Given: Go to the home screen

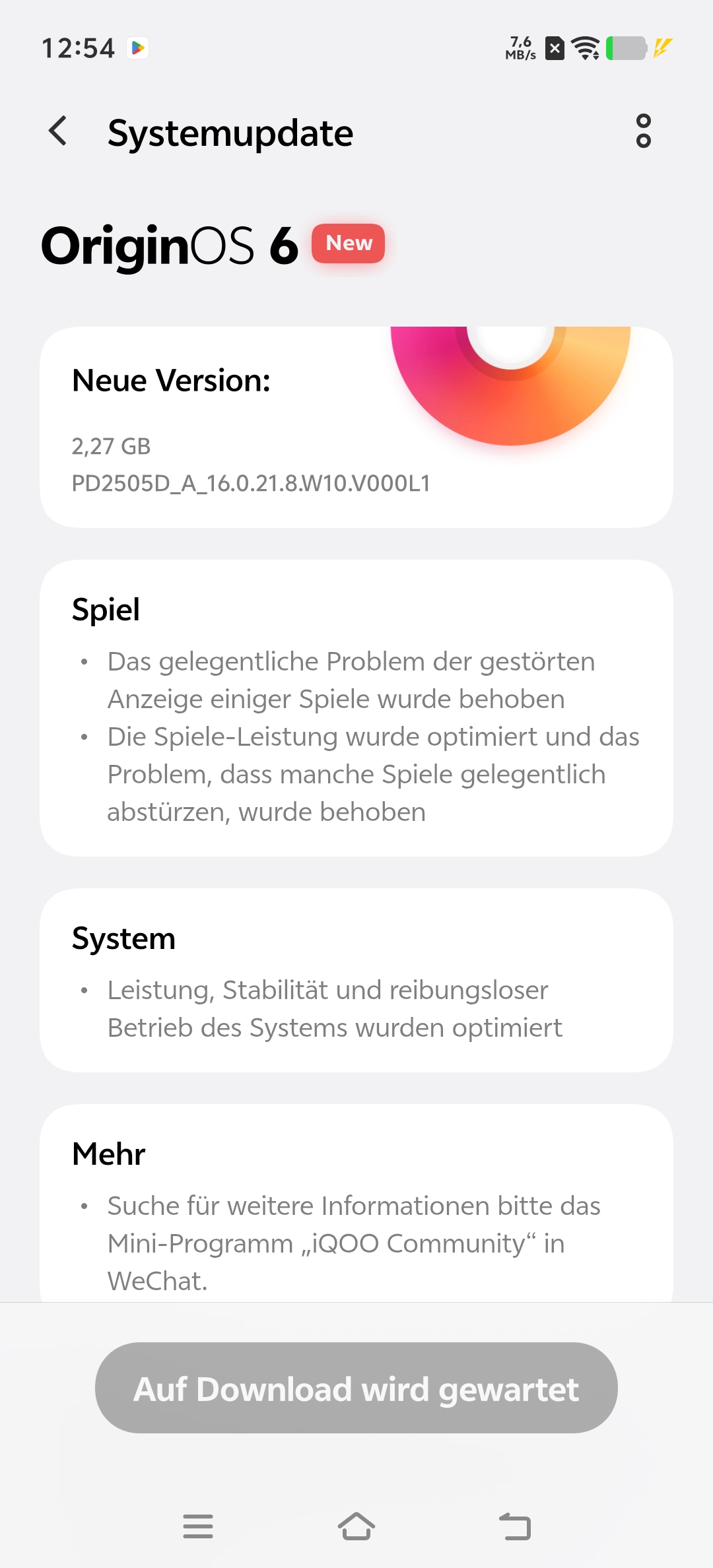Looking at the screenshot, I should tap(356, 1526).
